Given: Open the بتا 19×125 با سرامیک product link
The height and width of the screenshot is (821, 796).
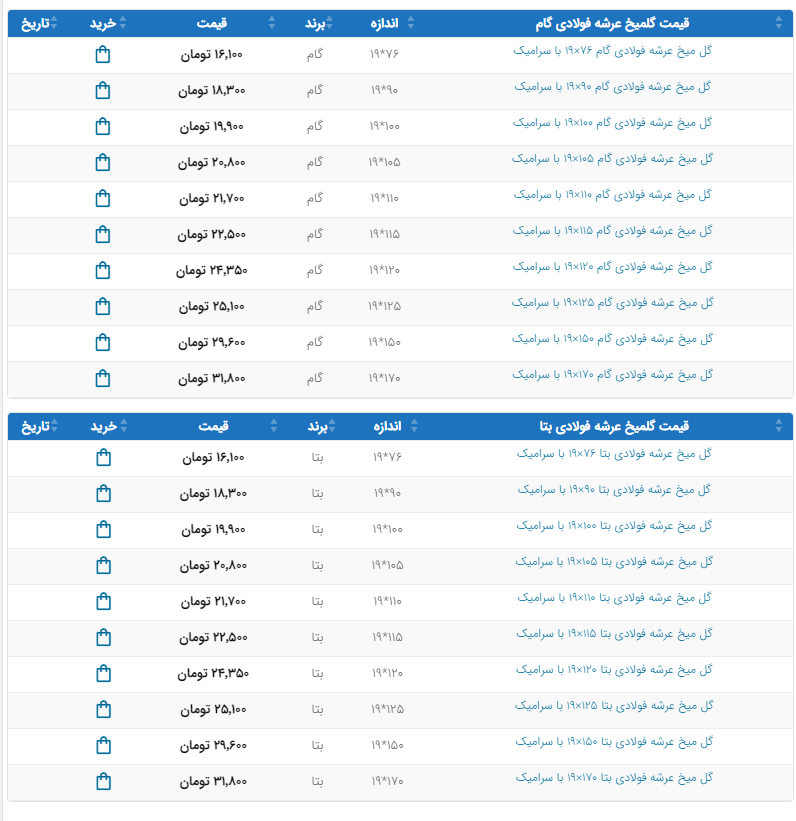Looking at the screenshot, I should coord(613,705).
